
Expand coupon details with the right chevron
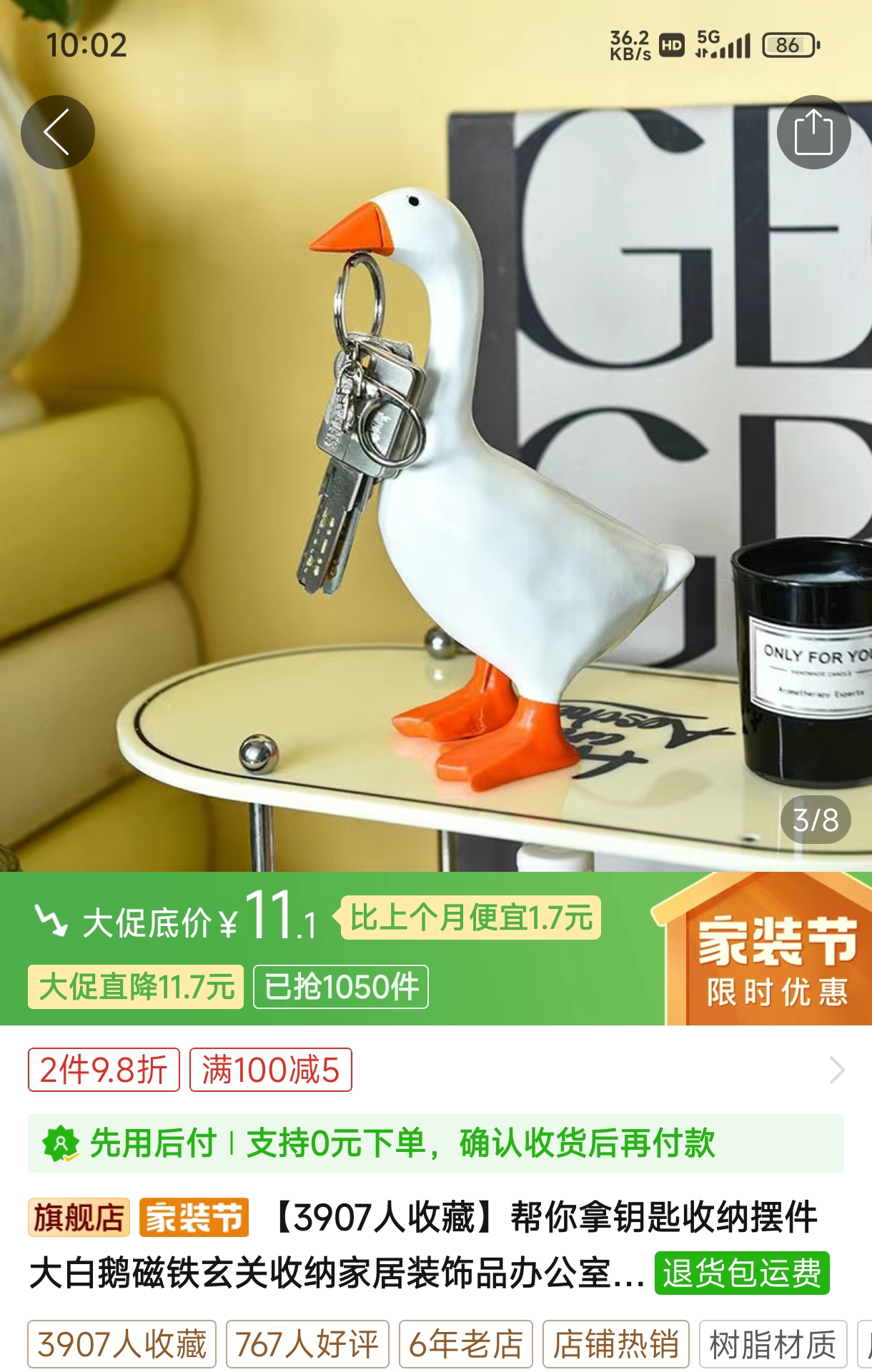tap(836, 1070)
